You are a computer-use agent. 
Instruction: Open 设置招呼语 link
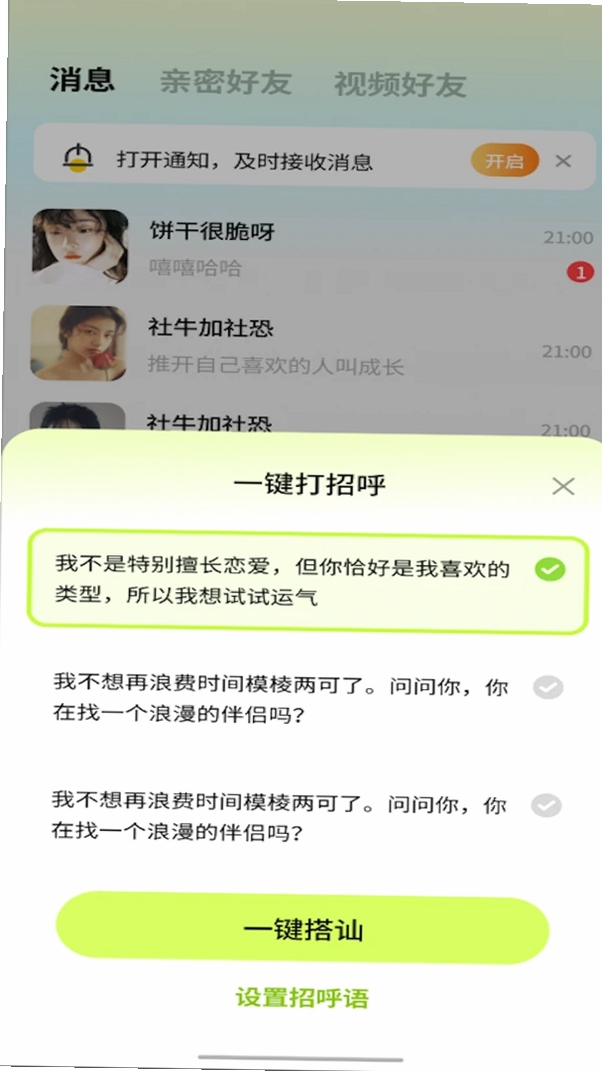coord(302,998)
